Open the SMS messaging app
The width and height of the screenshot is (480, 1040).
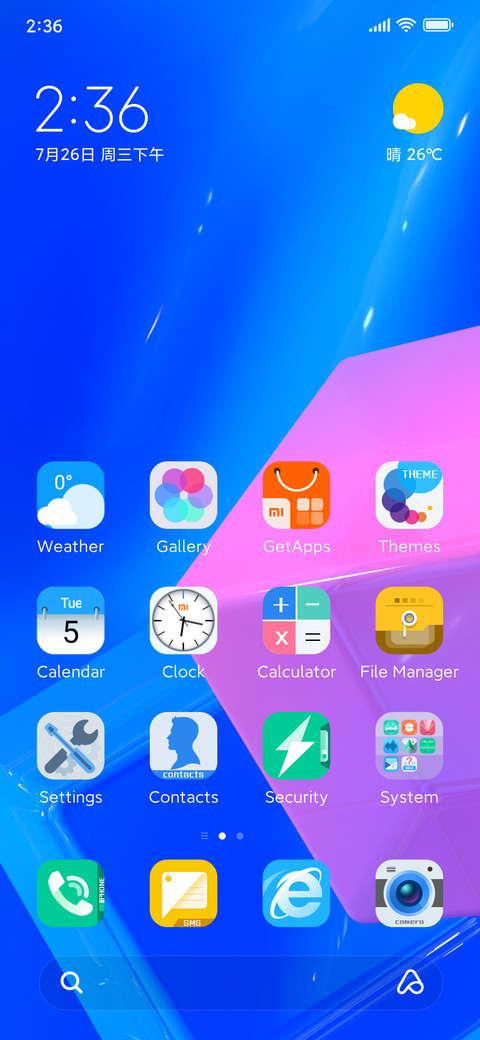pyautogui.click(x=184, y=893)
